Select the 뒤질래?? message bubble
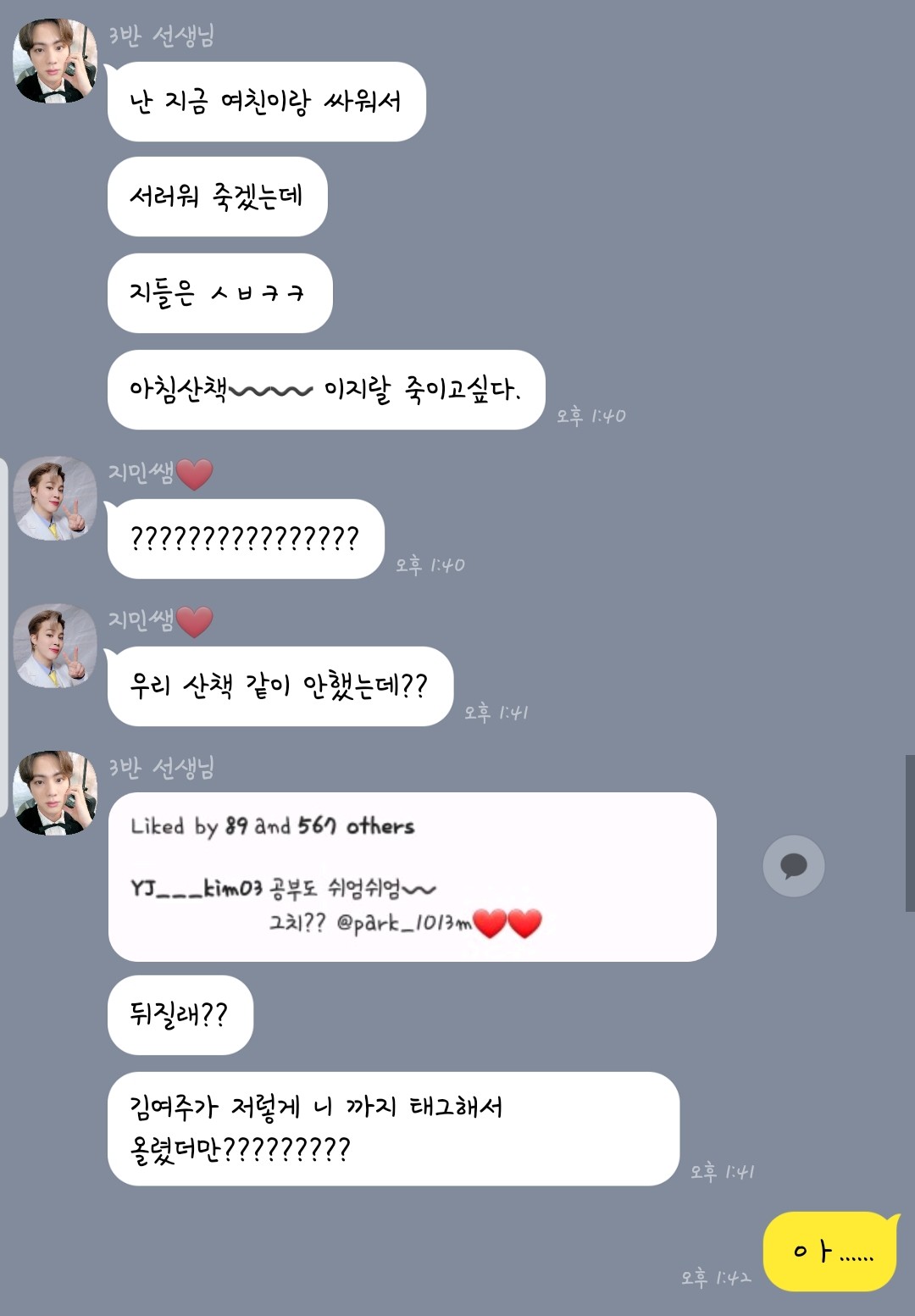Viewport: 915px width, 1316px height. point(178,1015)
